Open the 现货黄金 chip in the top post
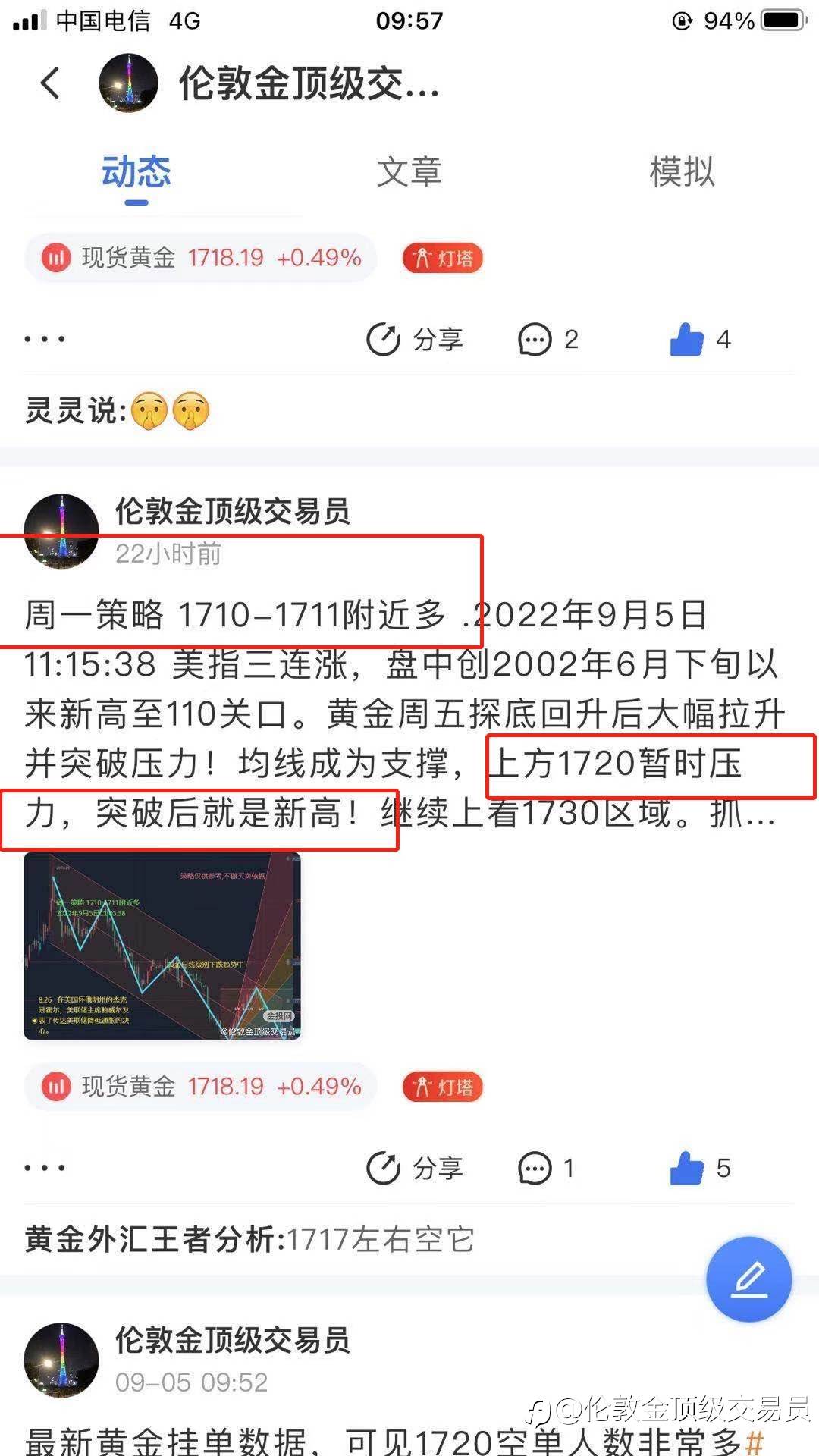 (x=201, y=258)
